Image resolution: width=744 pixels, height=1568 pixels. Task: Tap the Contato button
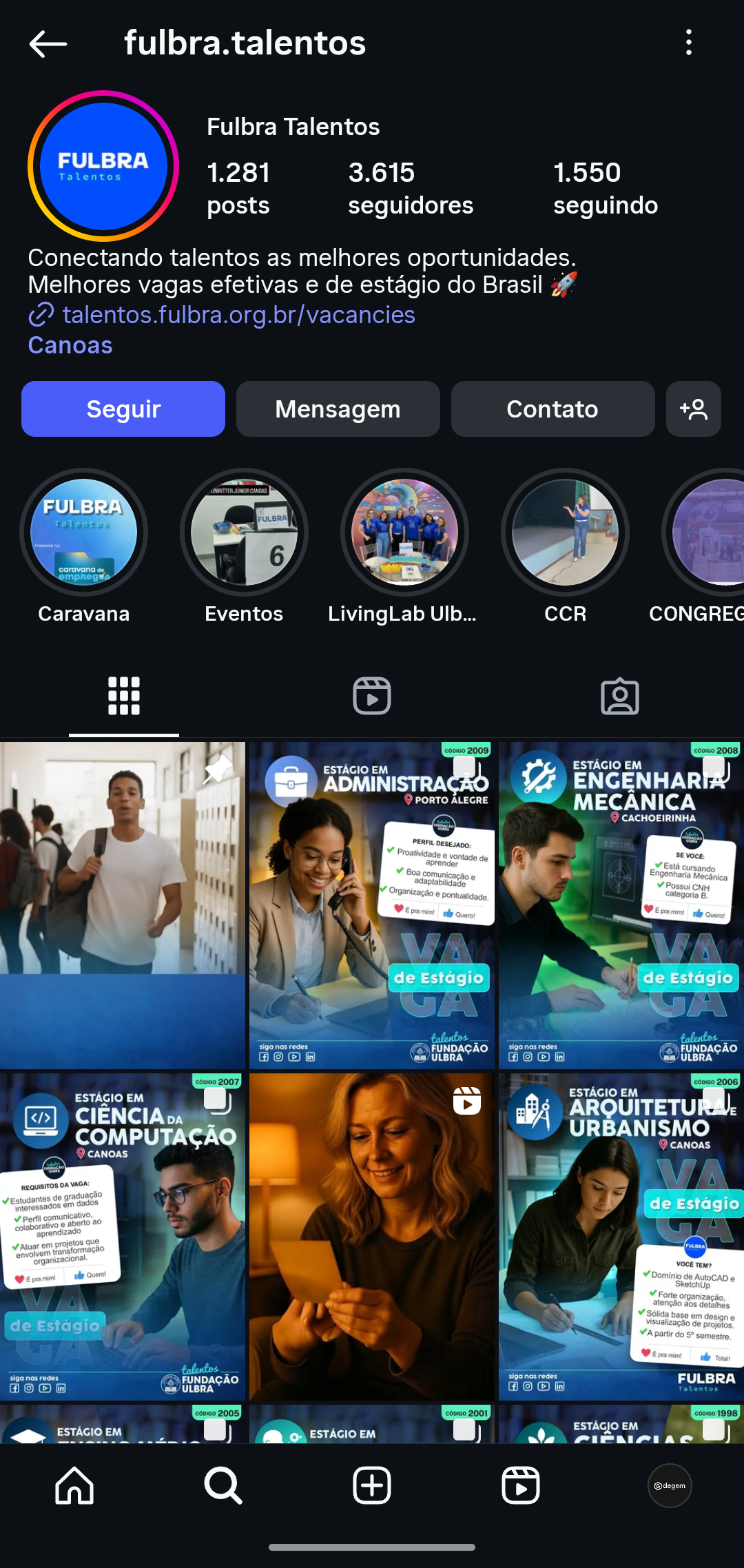click(552, 409)
